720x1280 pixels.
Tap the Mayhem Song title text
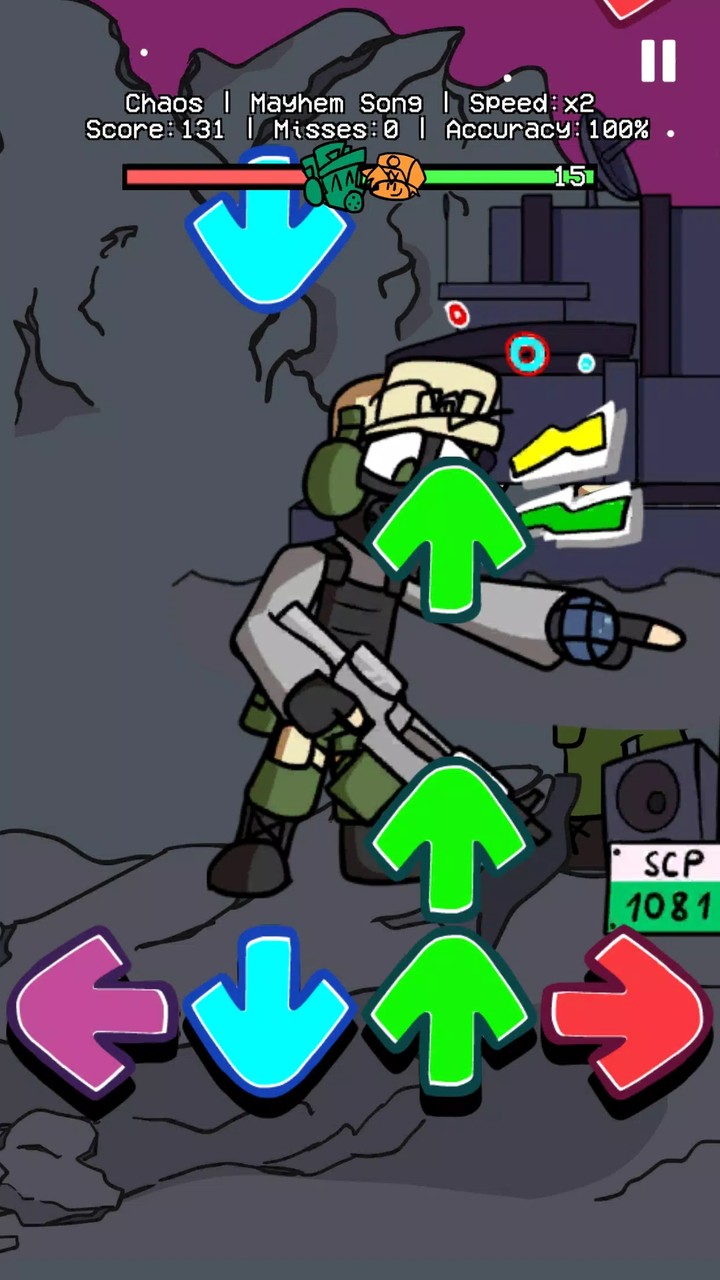point(335,103)
